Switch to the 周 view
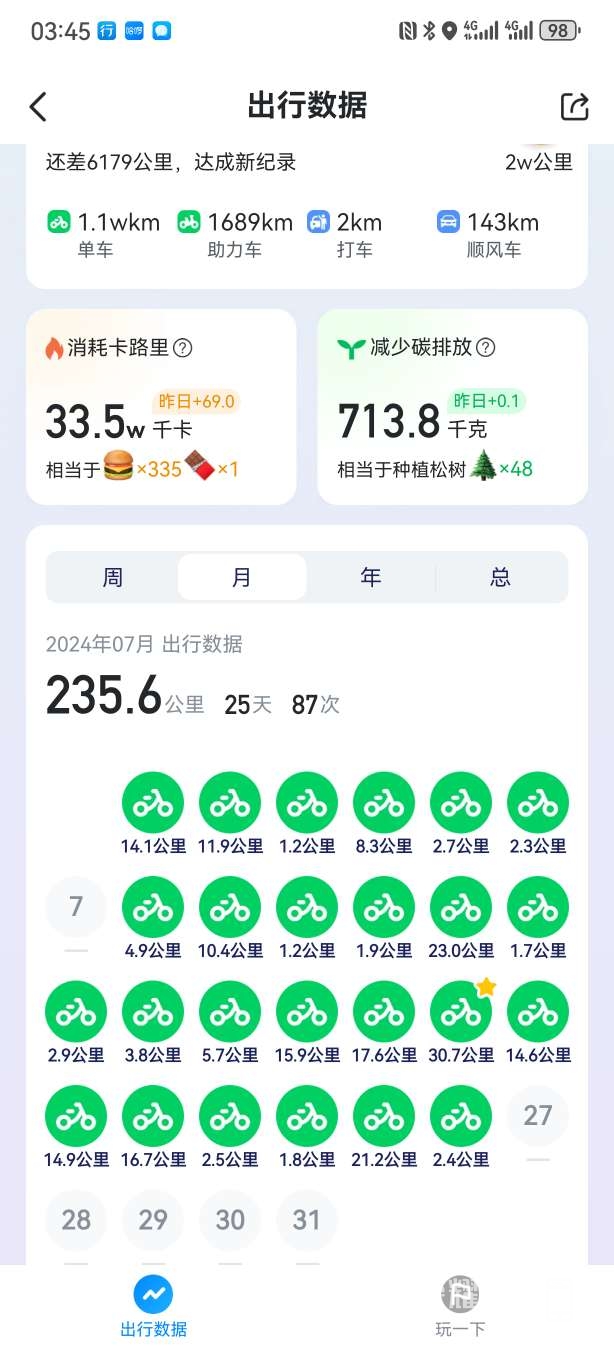This screenshot has height=1350, width=614. (113, 577)
